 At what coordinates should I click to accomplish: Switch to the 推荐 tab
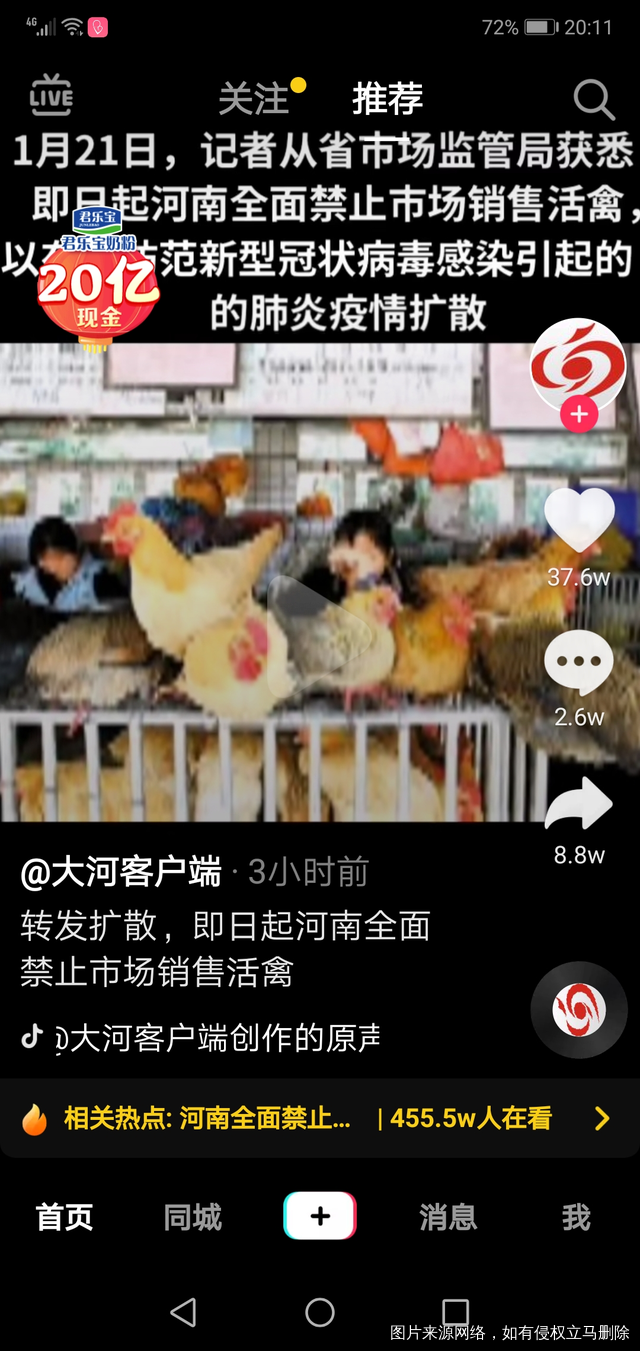point(387,98)
